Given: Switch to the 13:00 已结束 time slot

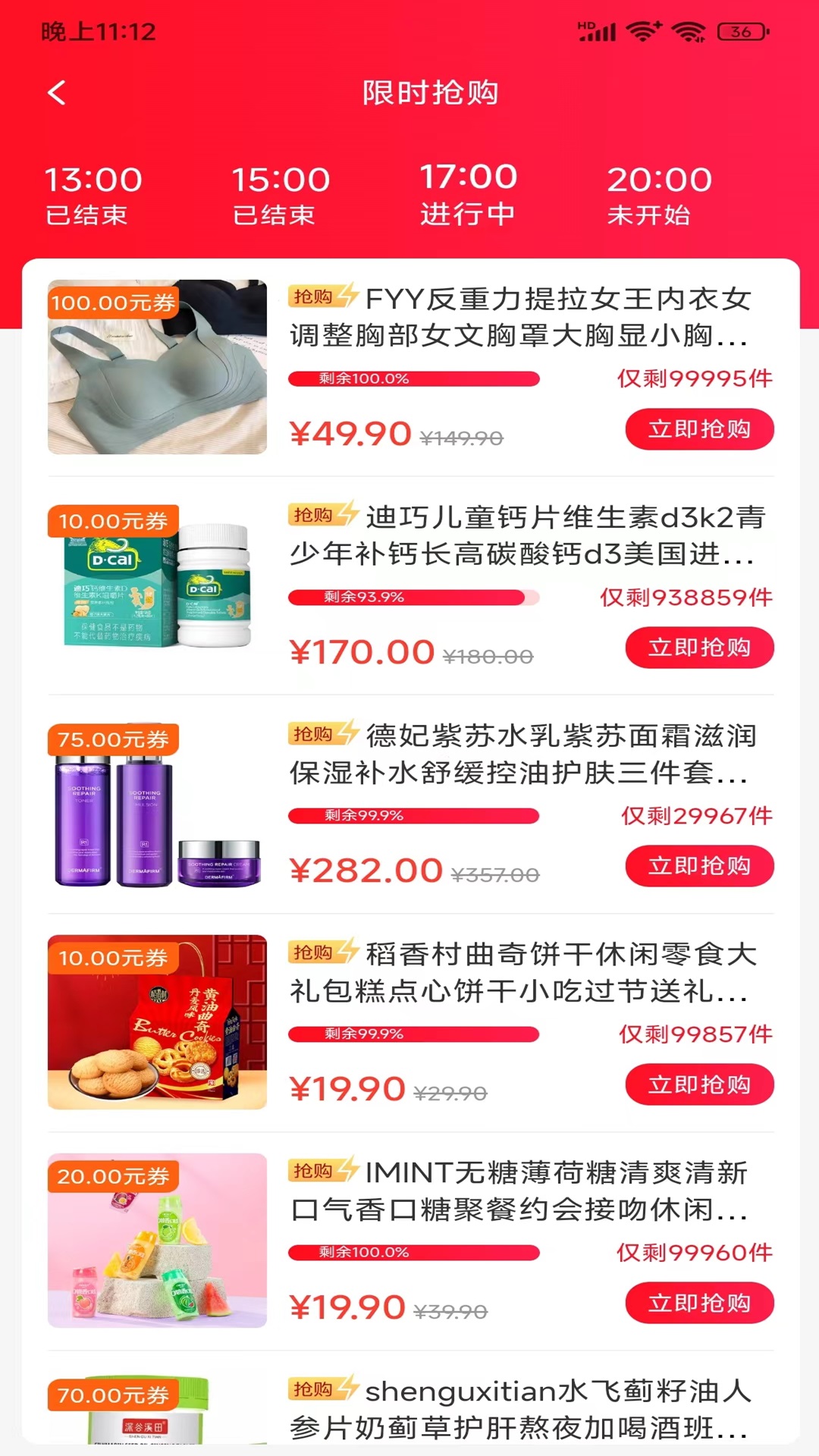Looking at the screenshot, I should coord(93,196).
